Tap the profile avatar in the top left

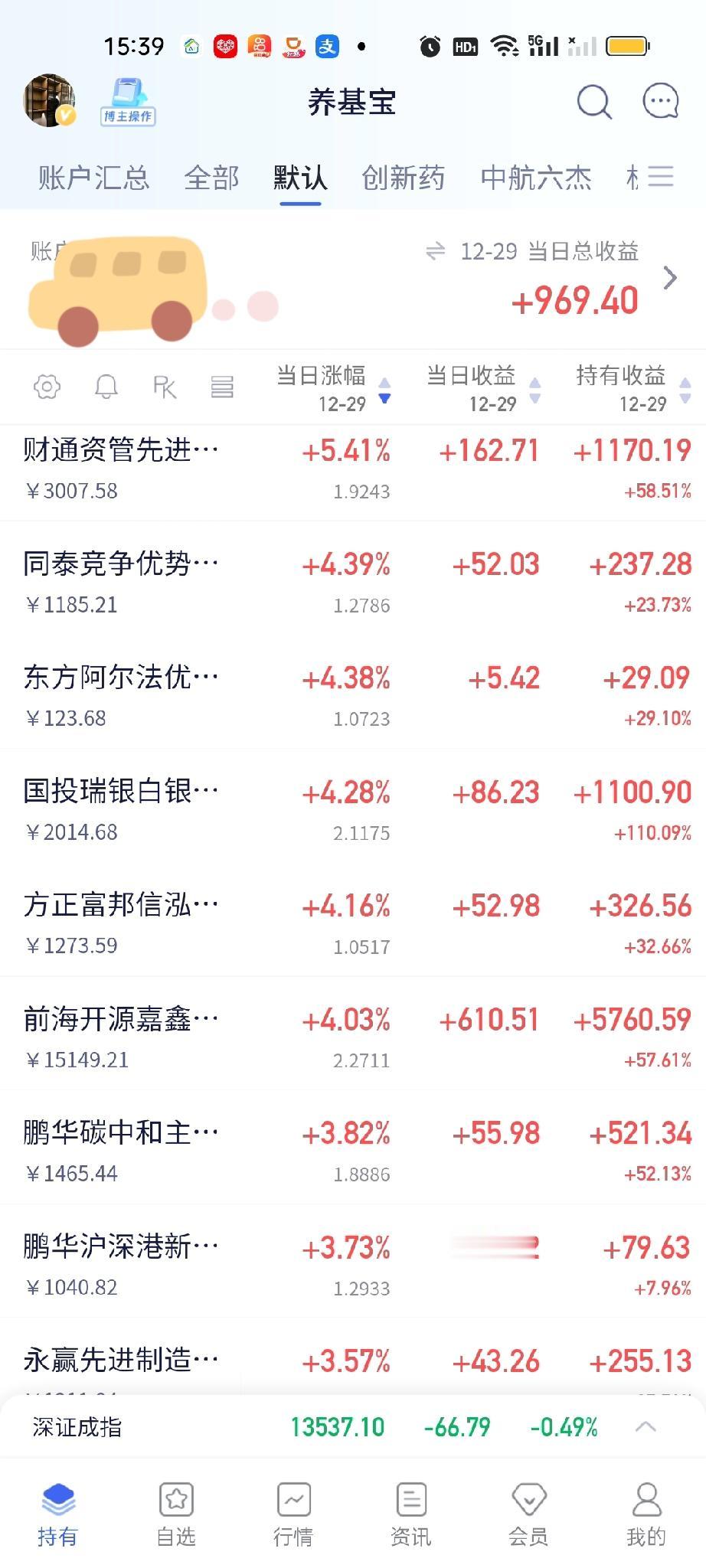tap(48, 100)
